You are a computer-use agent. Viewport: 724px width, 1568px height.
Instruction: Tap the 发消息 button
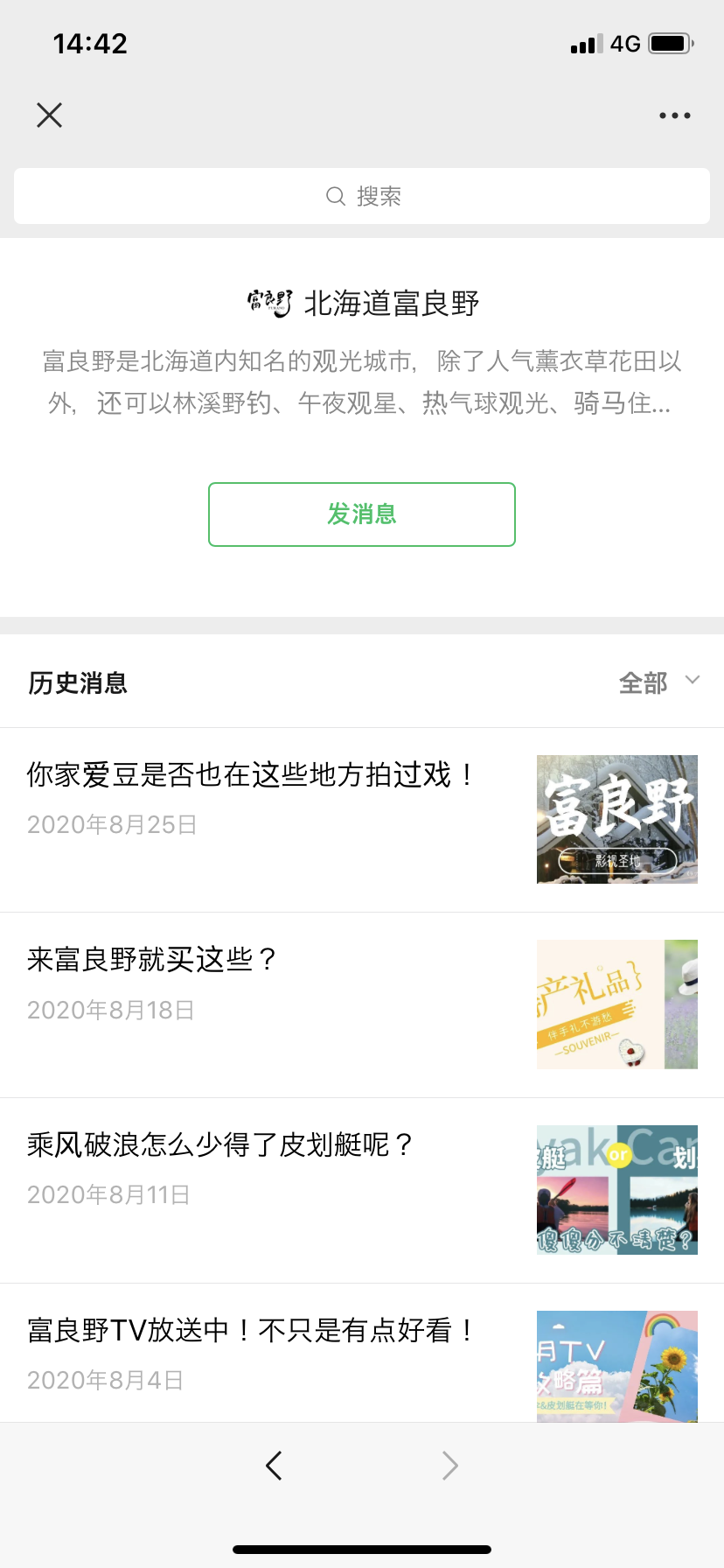pos(362,514)
